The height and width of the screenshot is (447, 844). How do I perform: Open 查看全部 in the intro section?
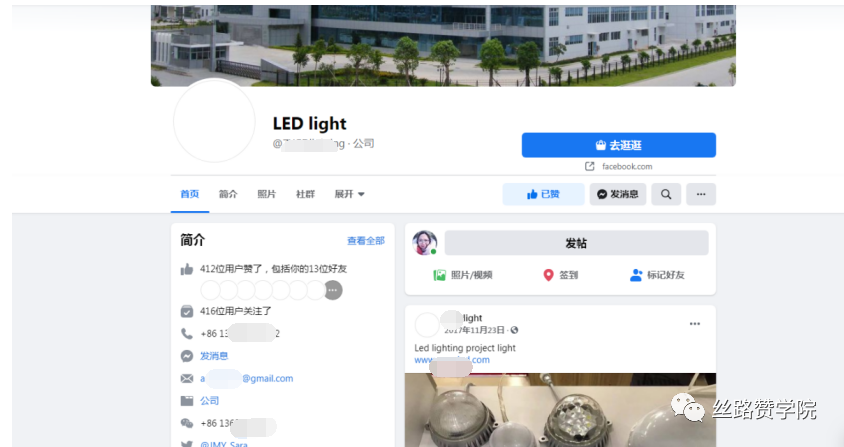[365, 241]
